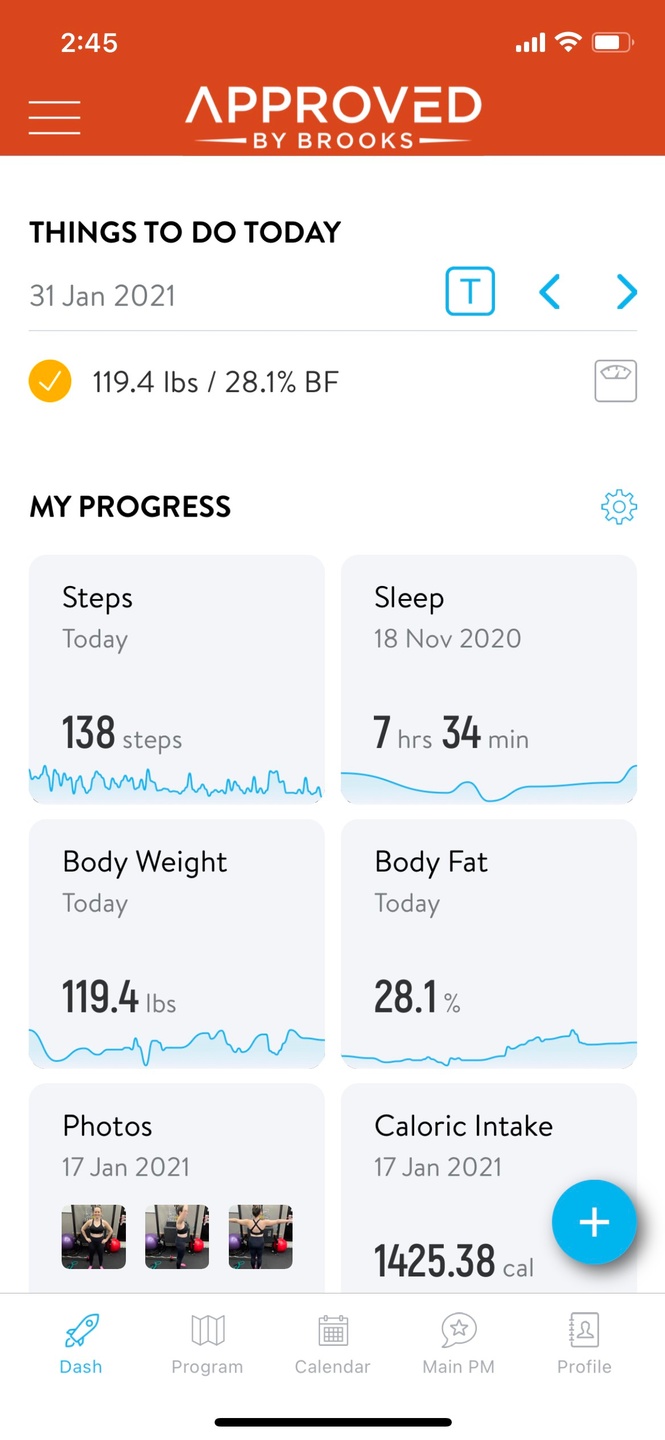665x1440 pixels.
Task: Open the hamburger drawer menu
Action: [x=54, y=117]
